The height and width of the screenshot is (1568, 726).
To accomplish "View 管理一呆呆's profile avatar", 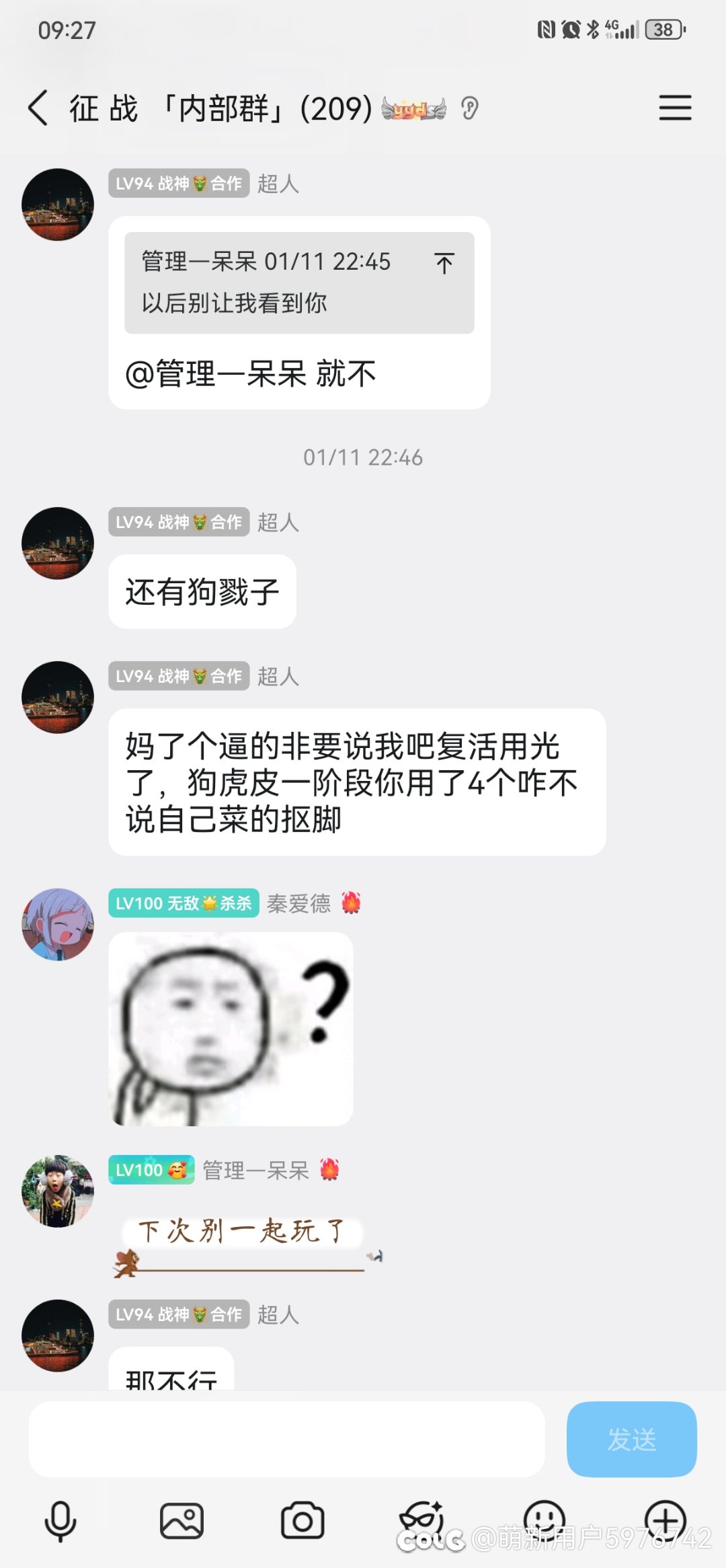I will point(58,1191).
